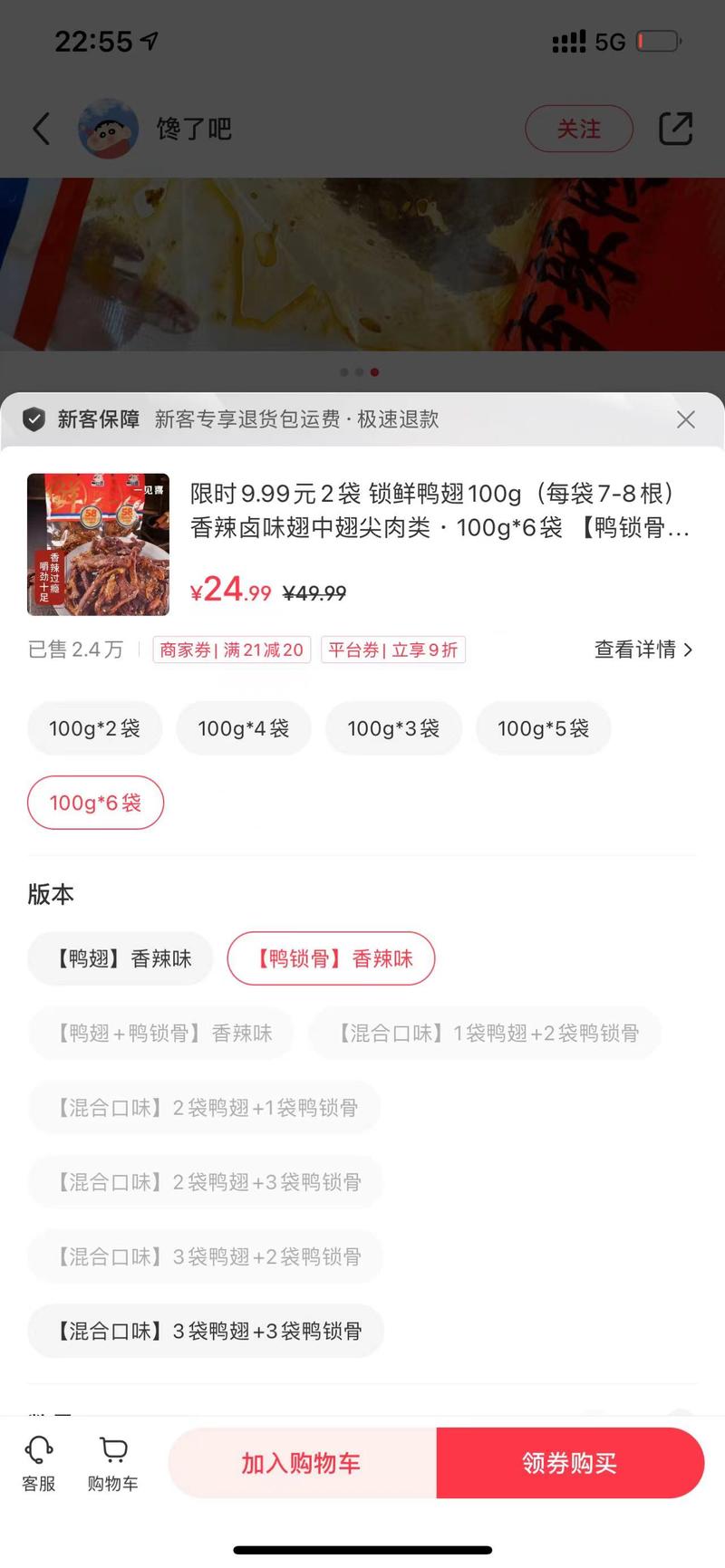This screenshot has width=725, height=1568.
Task: Open the 馋了吧 shop profile avatar
Action: [x=109, y=130]
